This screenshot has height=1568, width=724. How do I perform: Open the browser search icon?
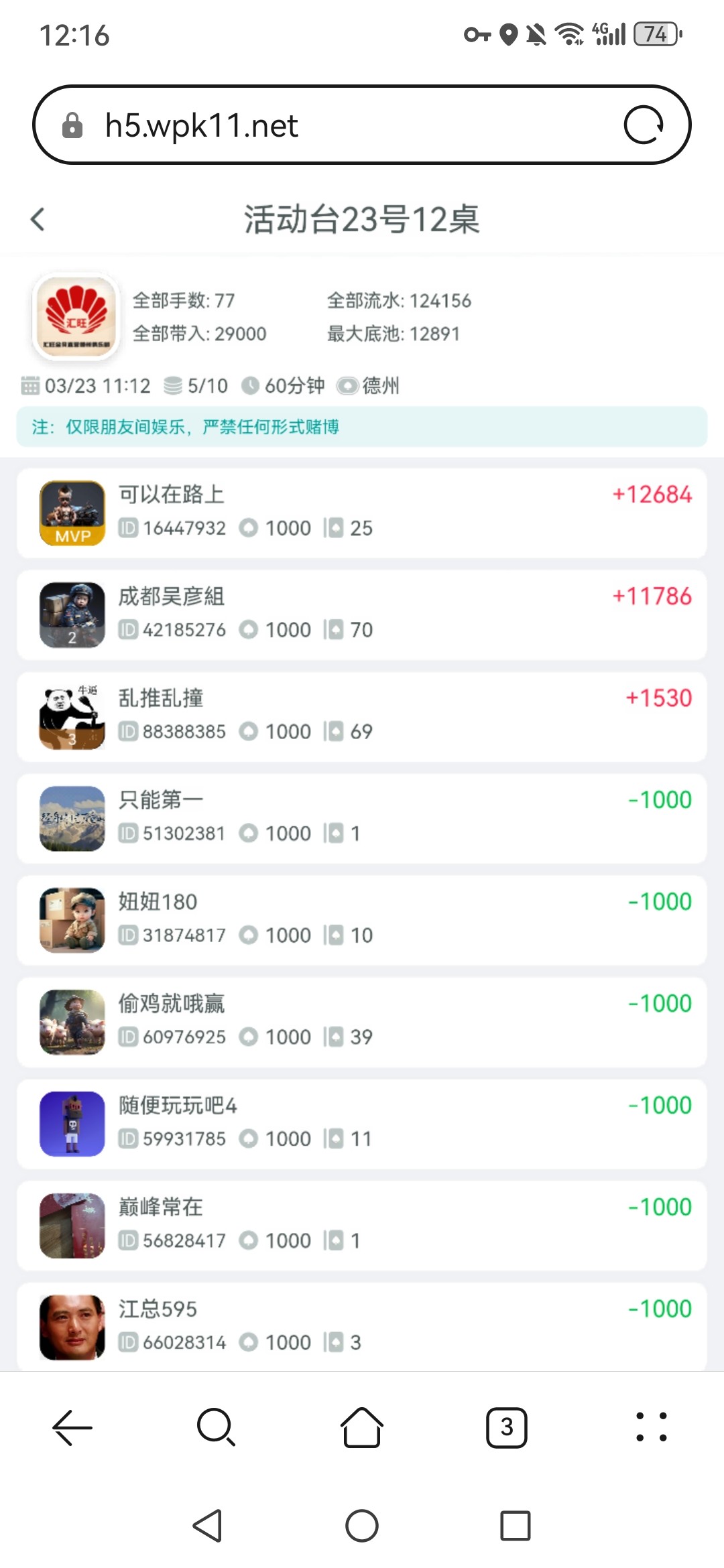point(217,1427)
